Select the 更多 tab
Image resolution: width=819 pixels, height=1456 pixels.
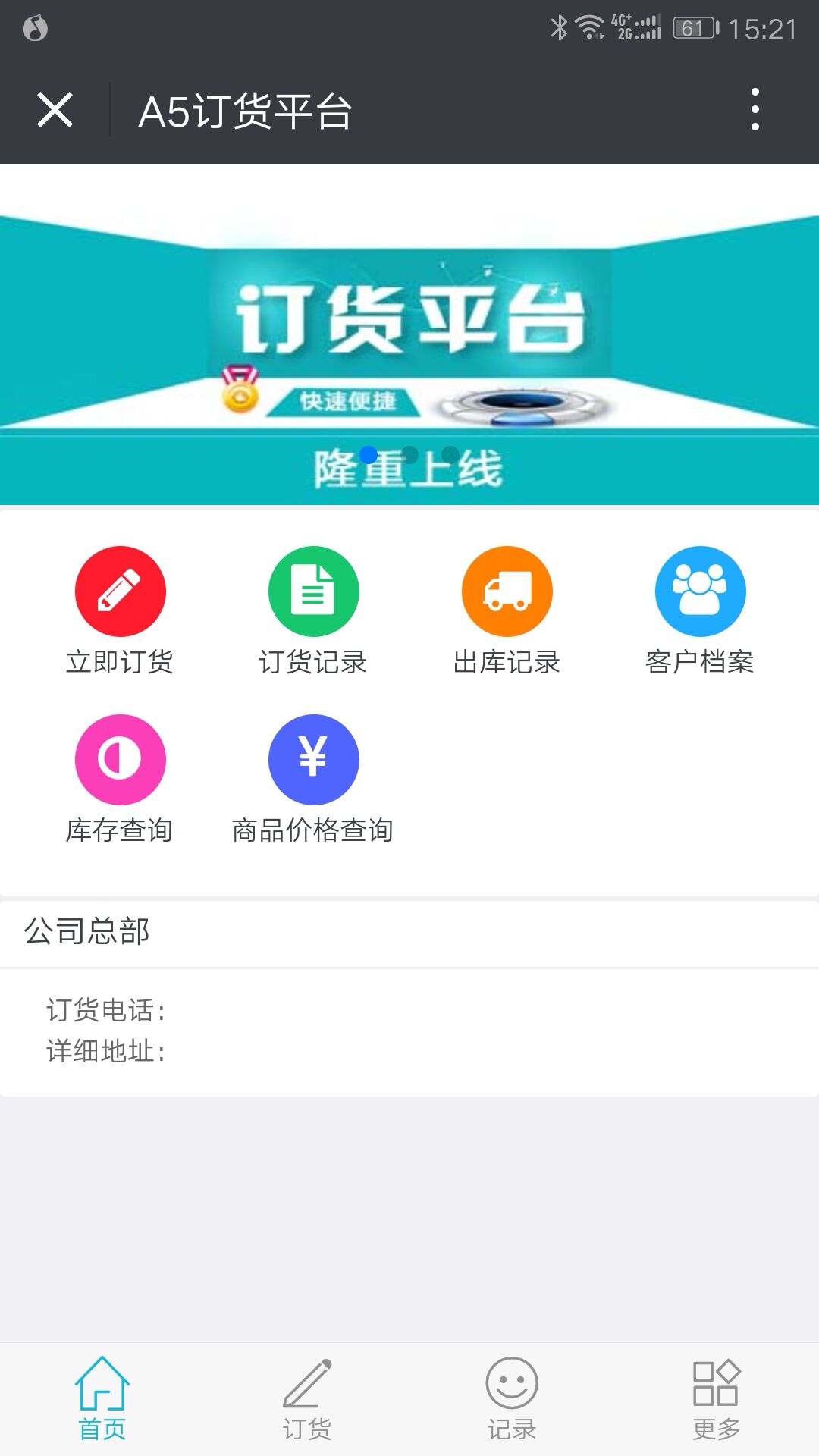[717, 1399]
